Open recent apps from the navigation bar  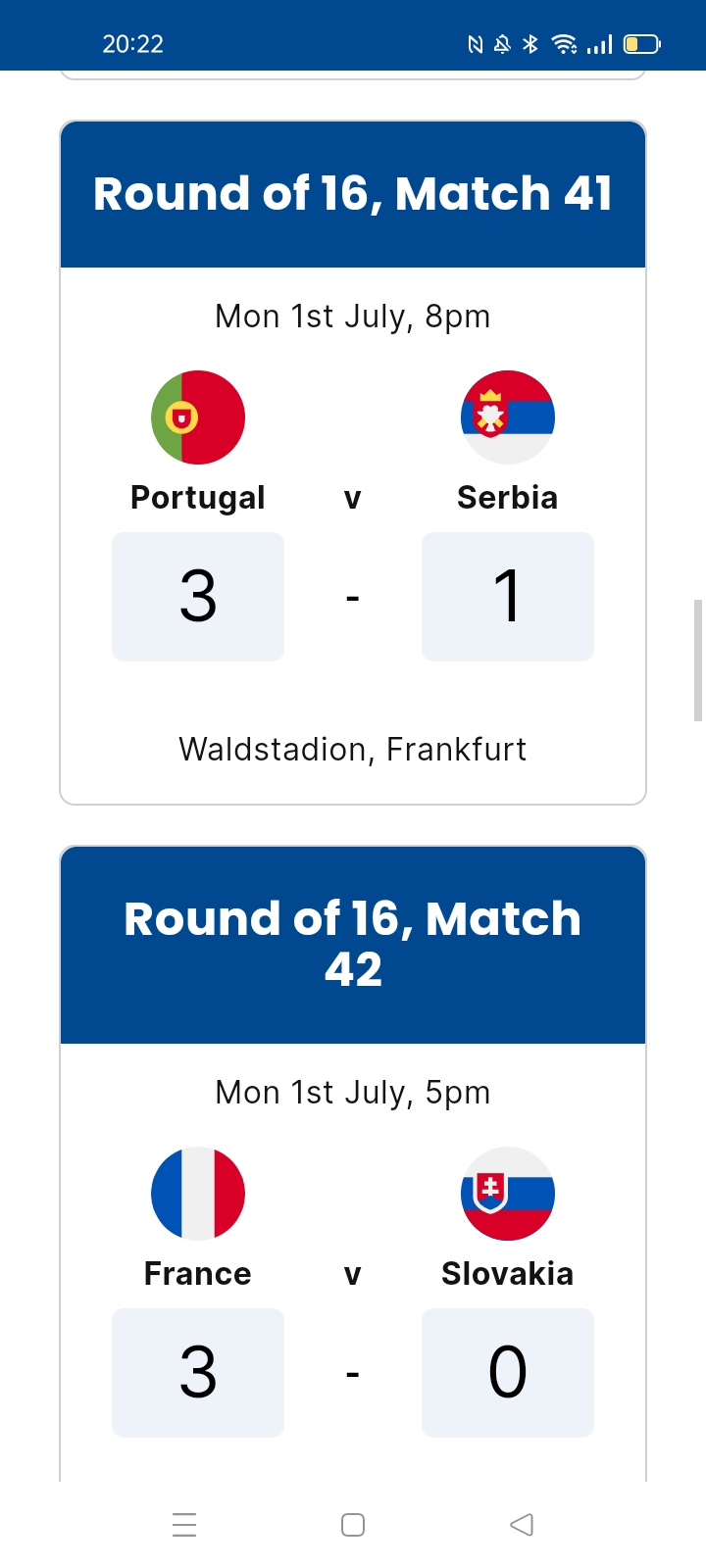coord(184,1525)
